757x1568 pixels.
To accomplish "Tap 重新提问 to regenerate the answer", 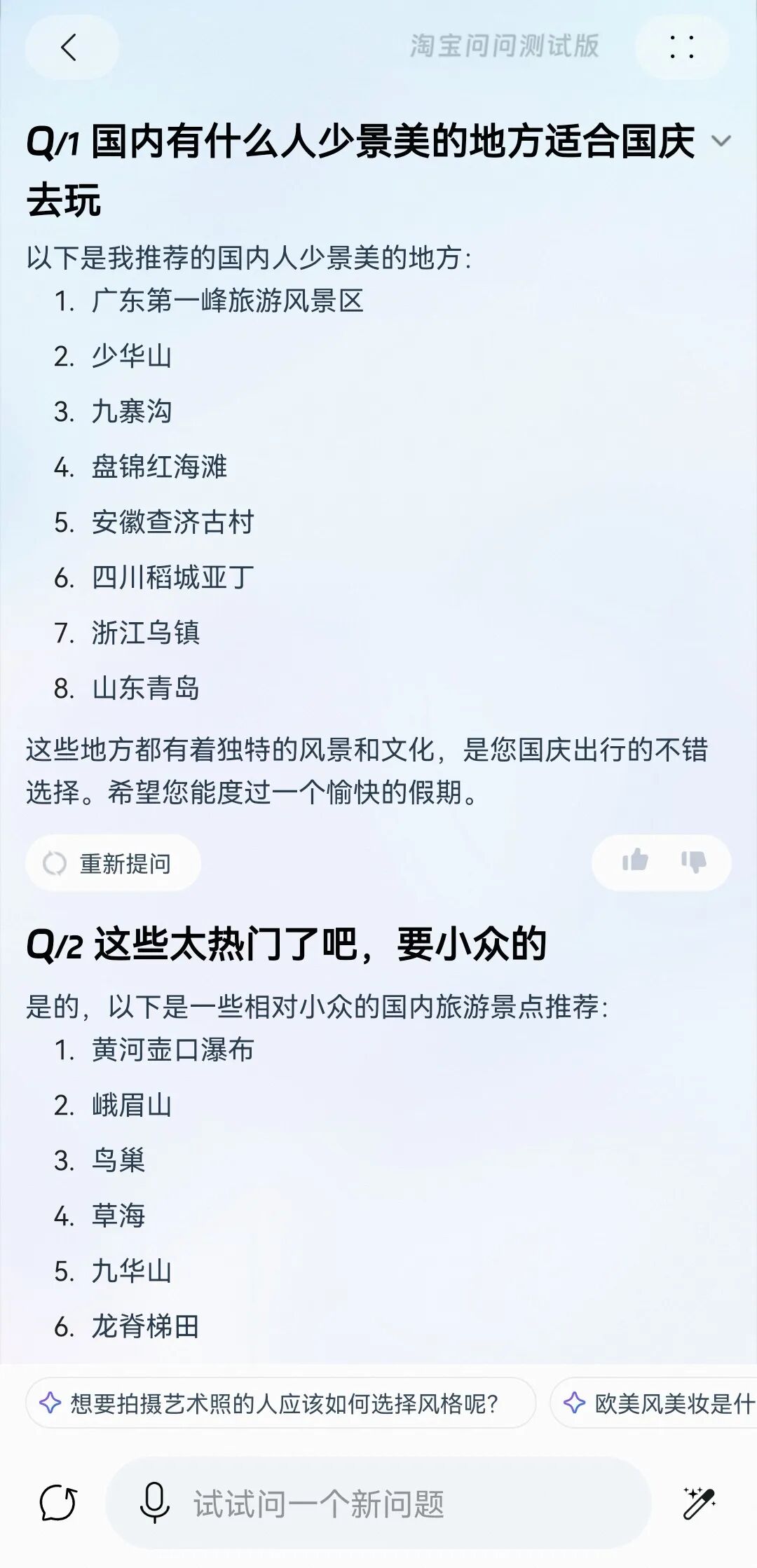I will 113,863.
